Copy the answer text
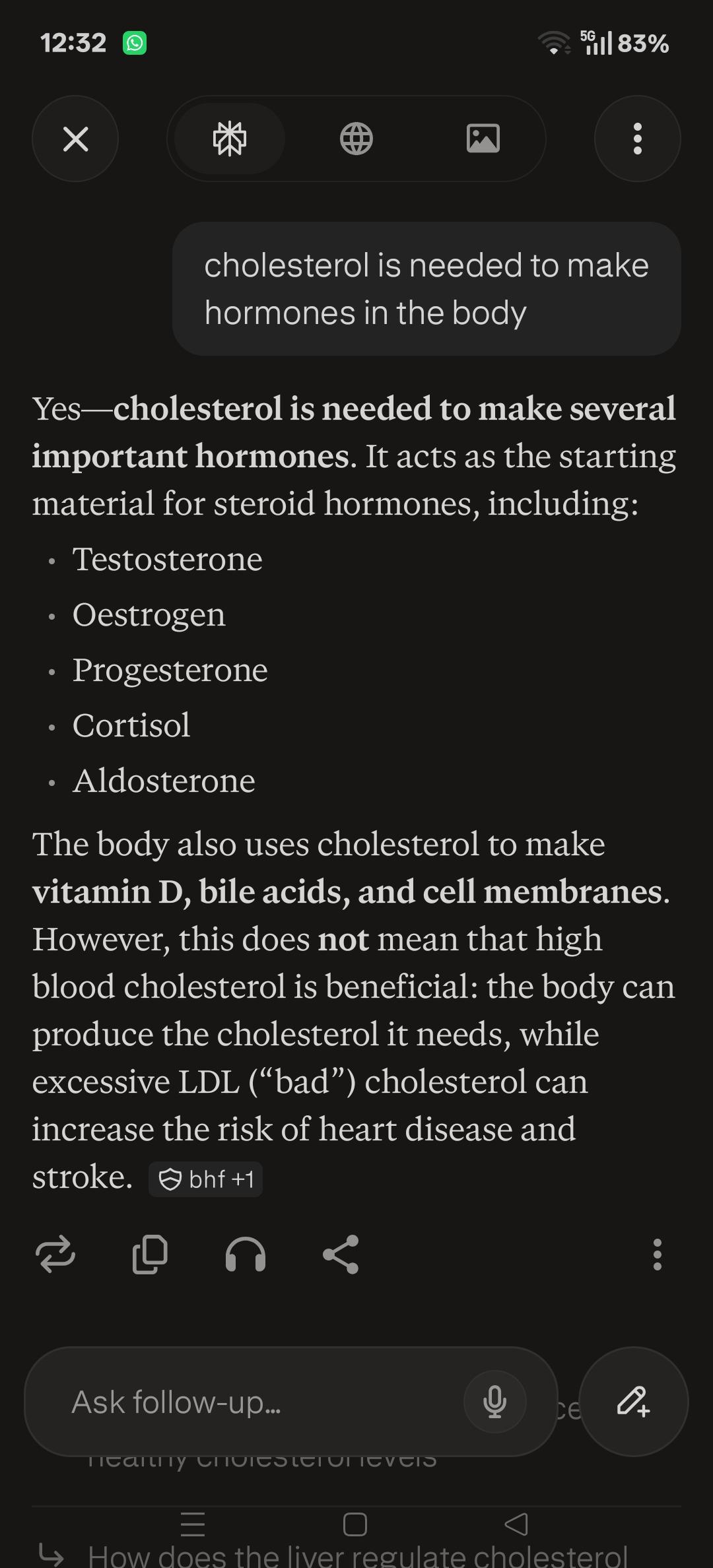713x1568 pixels. click(x=151, y=1254)
